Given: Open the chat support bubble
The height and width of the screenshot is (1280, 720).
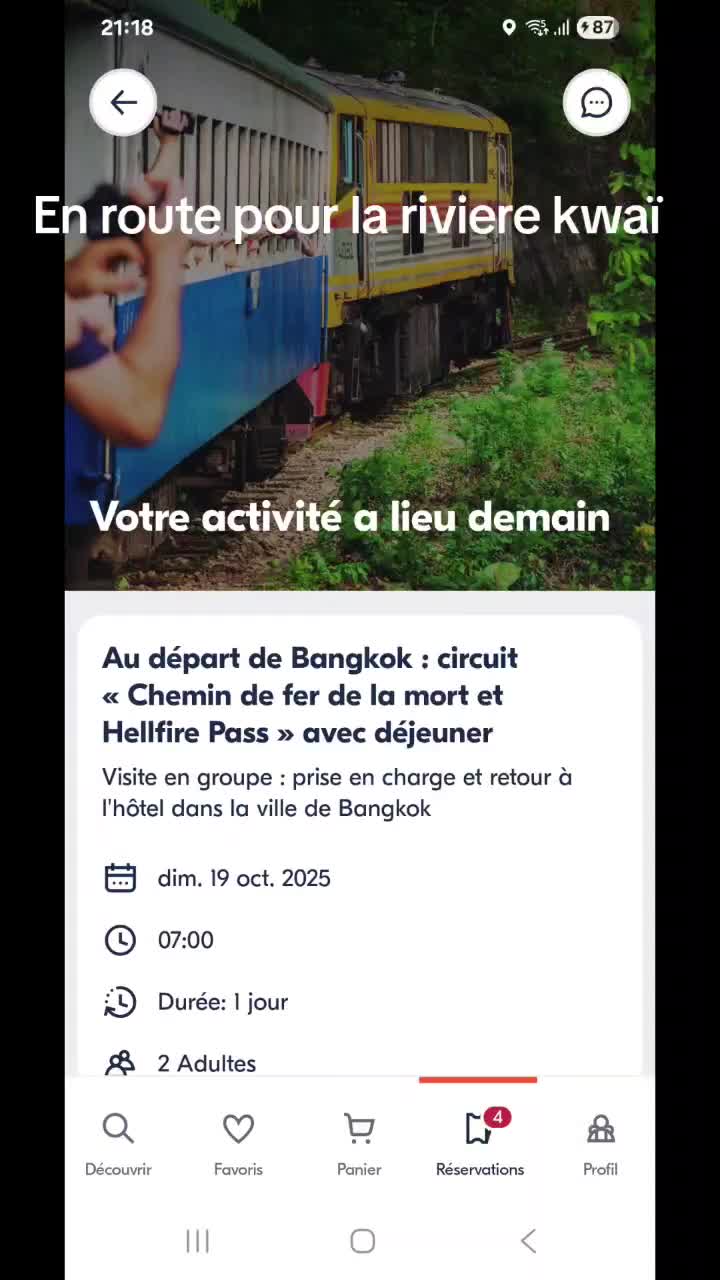Looking at the screenshot, I should pos(596,102).
